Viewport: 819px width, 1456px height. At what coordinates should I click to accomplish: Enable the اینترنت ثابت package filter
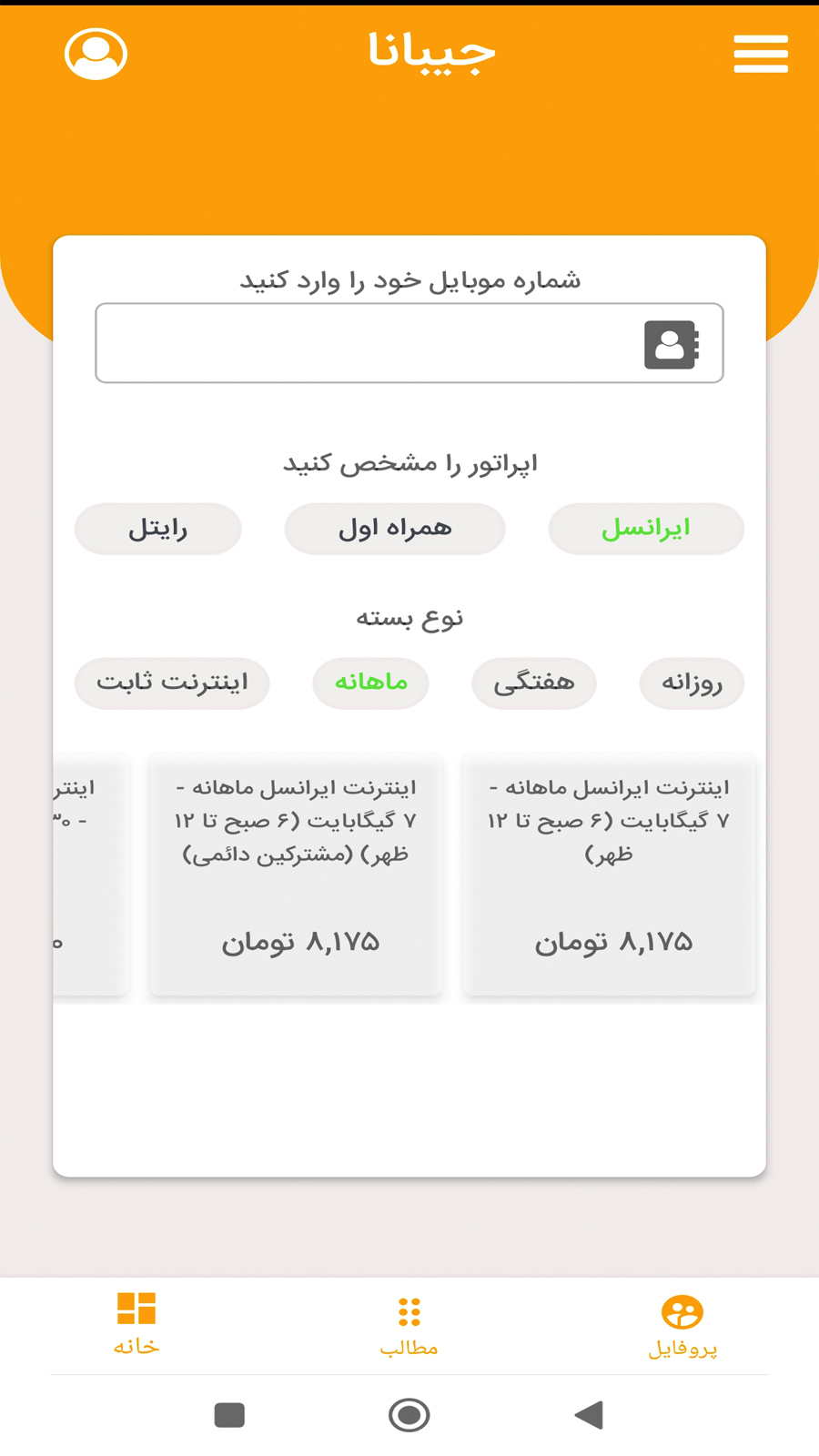click(171, 683)
